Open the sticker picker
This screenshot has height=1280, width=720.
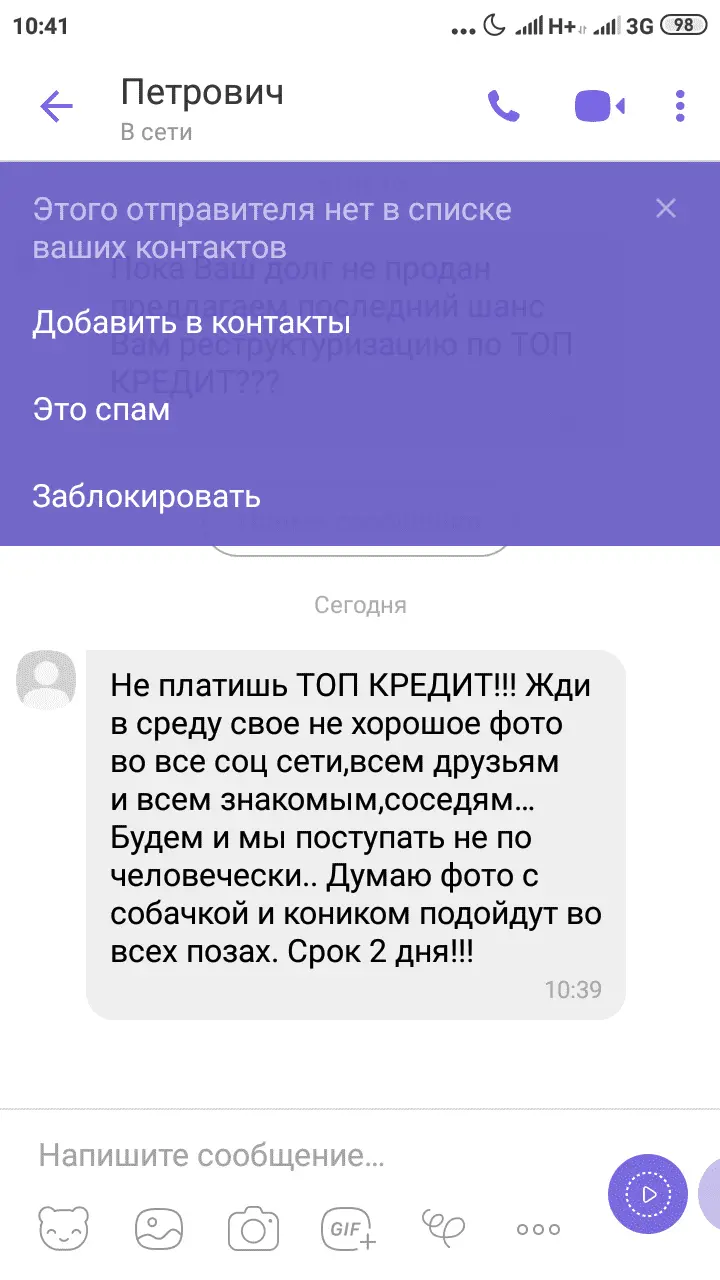[x=63, y=1229]
